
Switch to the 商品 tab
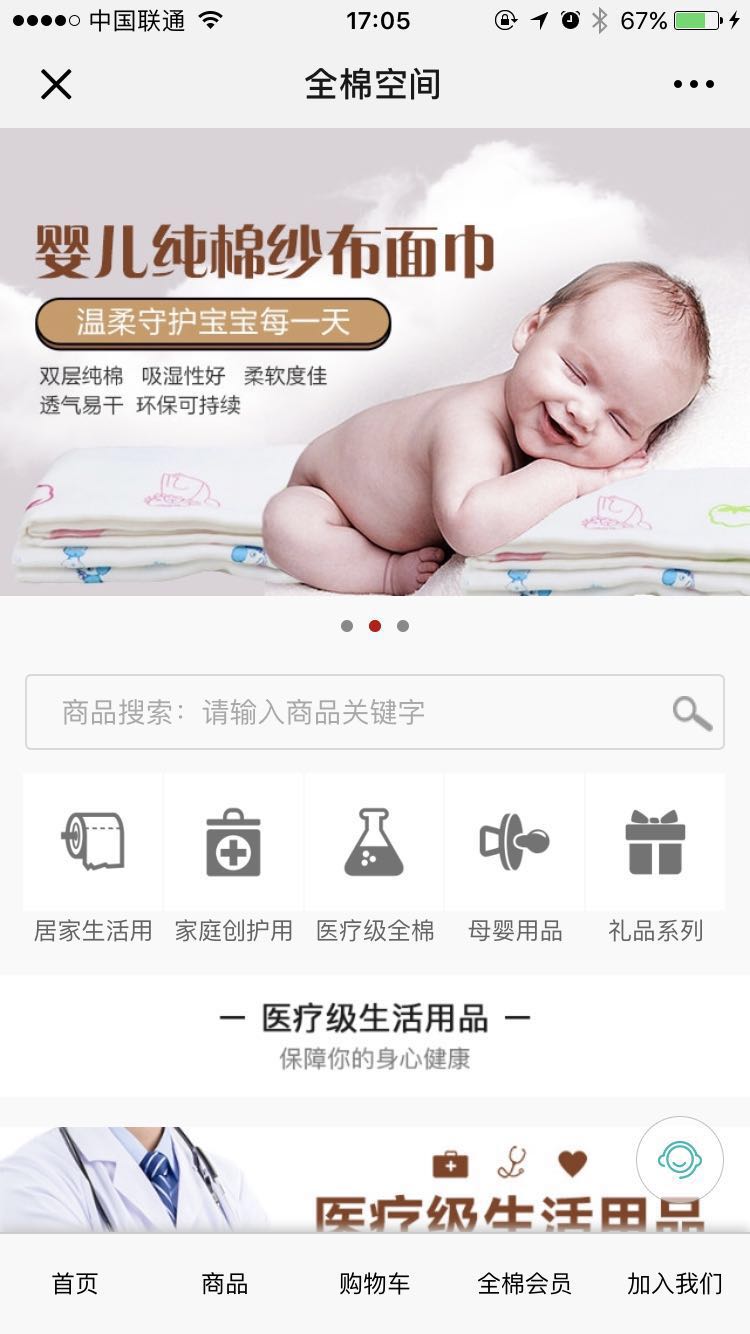pyautogui.click(x=225, y=1284)
